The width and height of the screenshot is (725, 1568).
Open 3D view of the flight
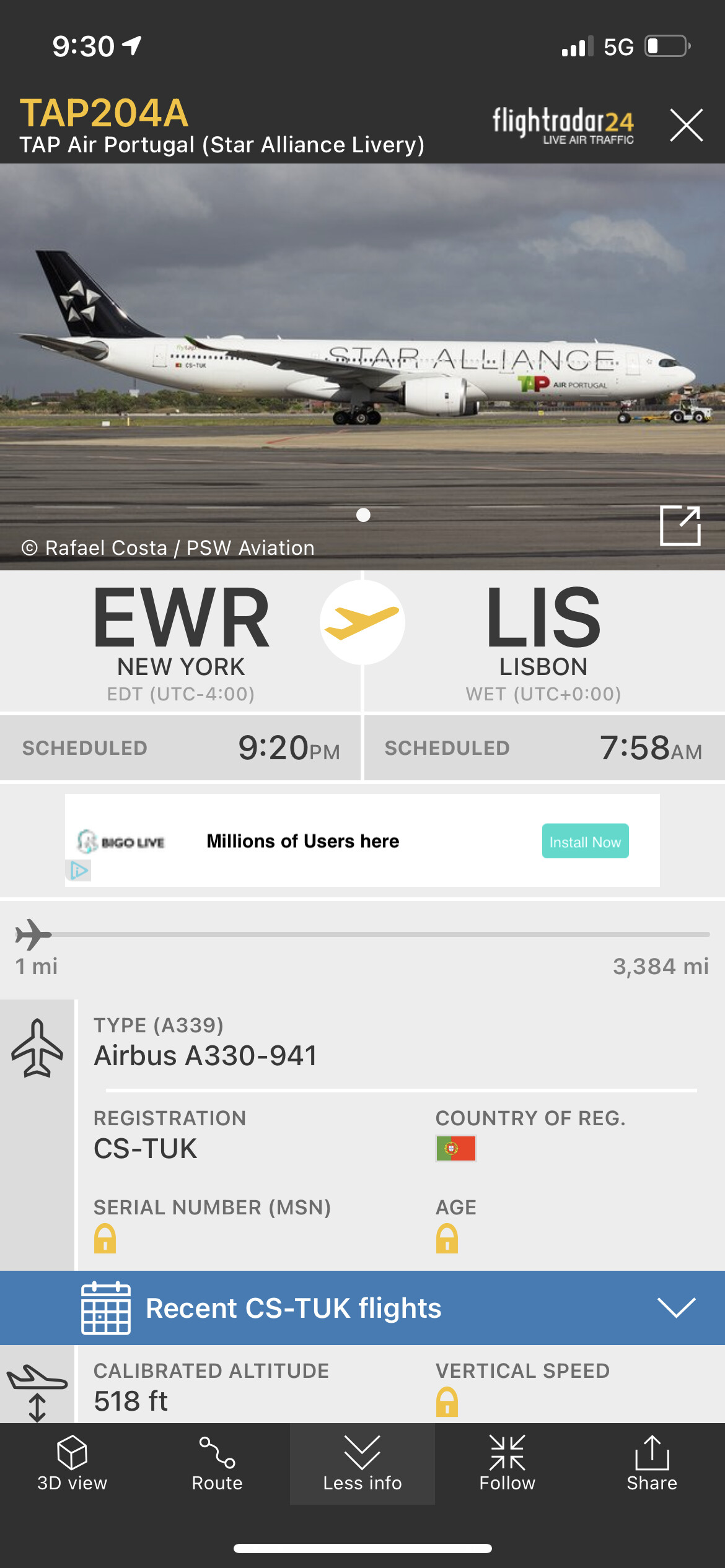point(72,1463)
